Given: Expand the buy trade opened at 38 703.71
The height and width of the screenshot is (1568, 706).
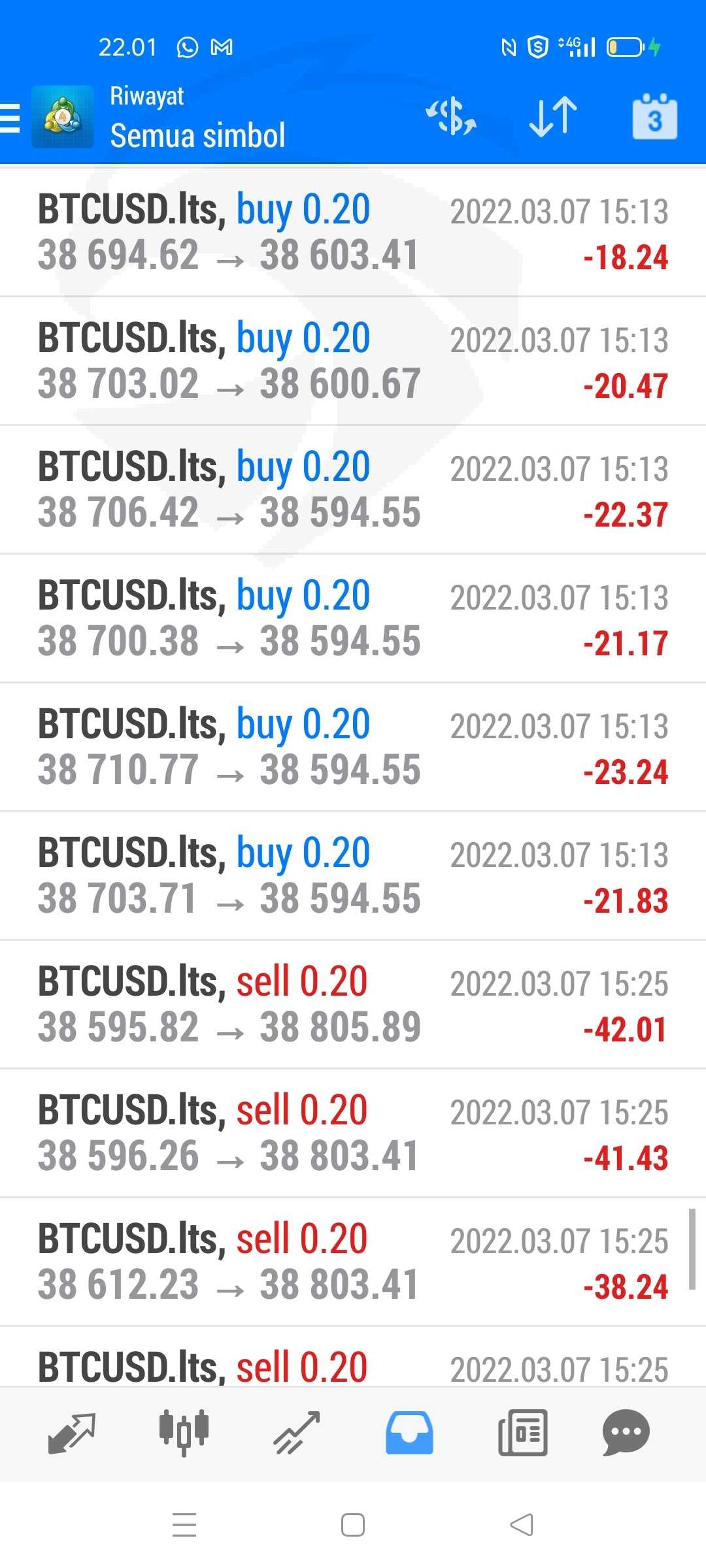Looking at the screenshot, I should (353, 876).
